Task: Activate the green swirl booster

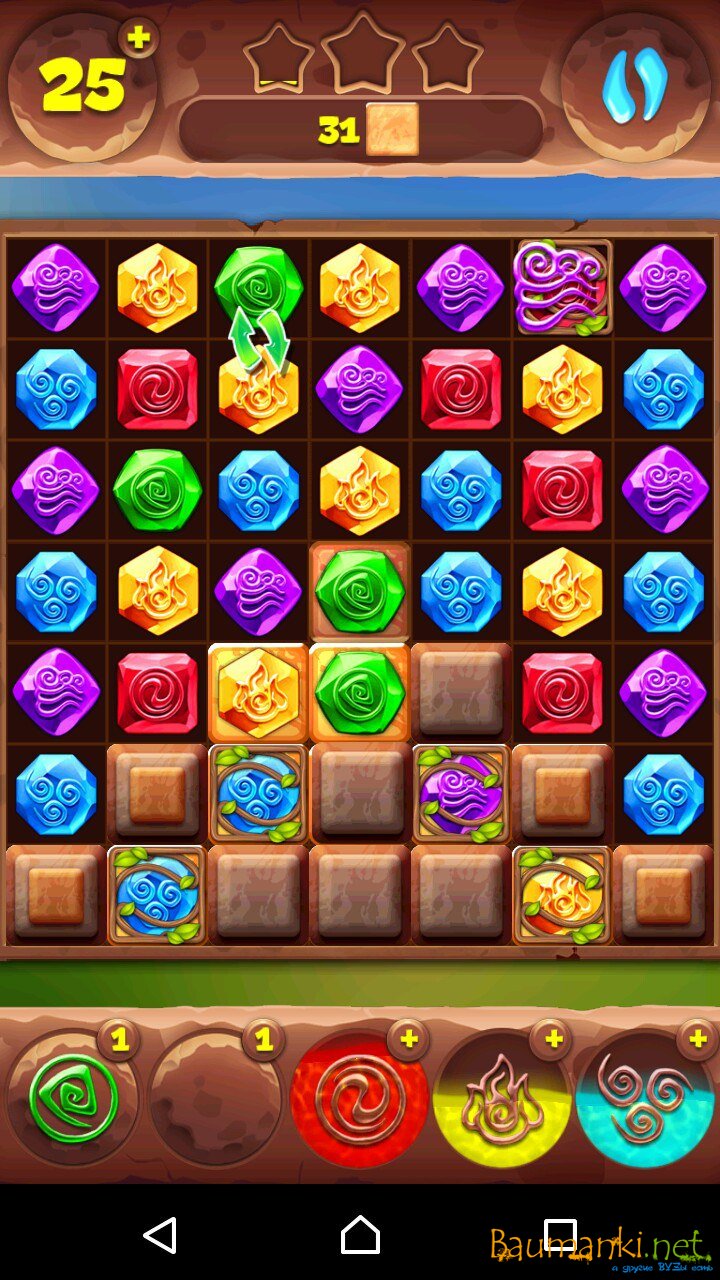Action: point(72,1099)
